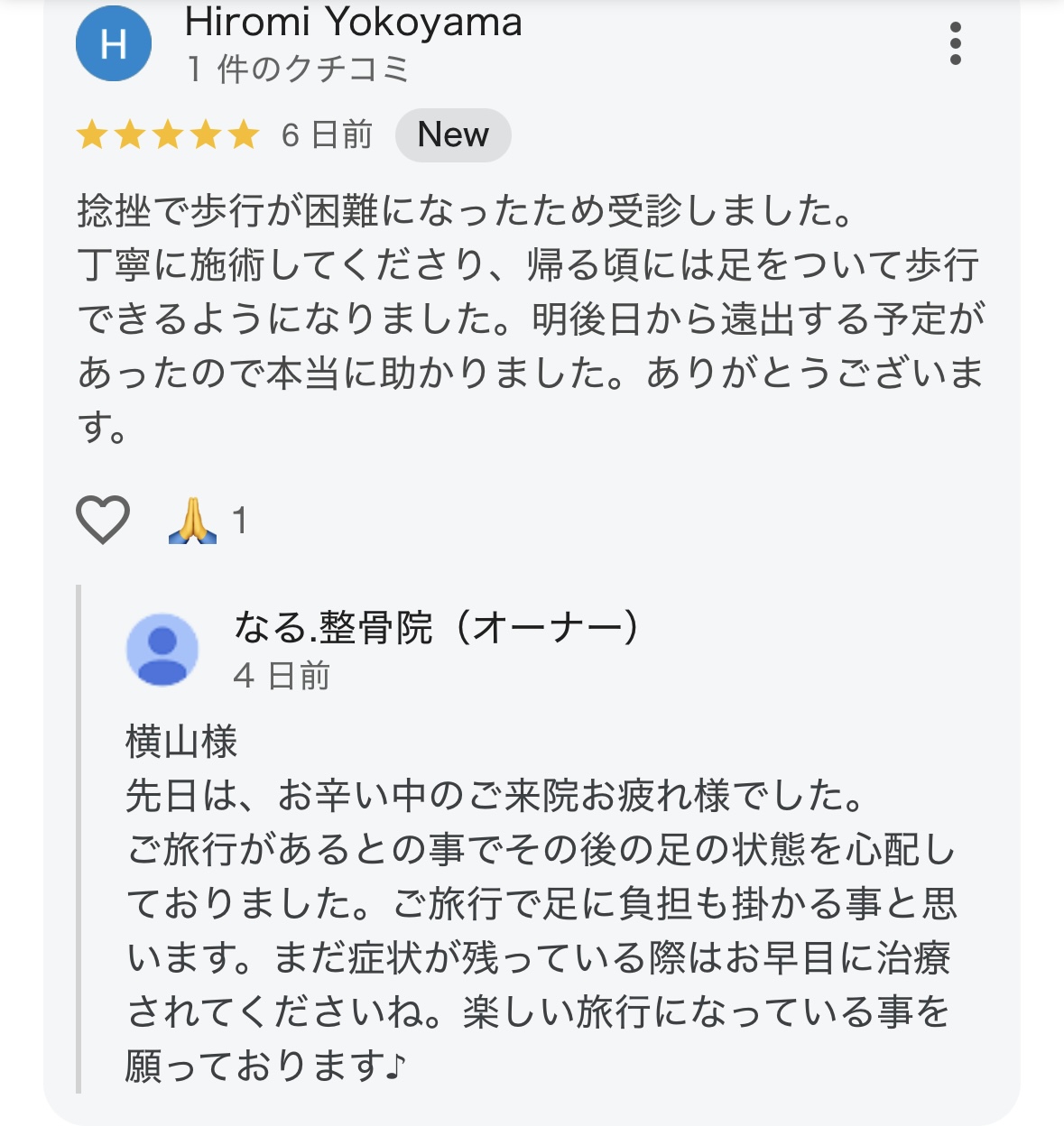
Task: Tap the praying hands reaction
Action: pos(193,521)
